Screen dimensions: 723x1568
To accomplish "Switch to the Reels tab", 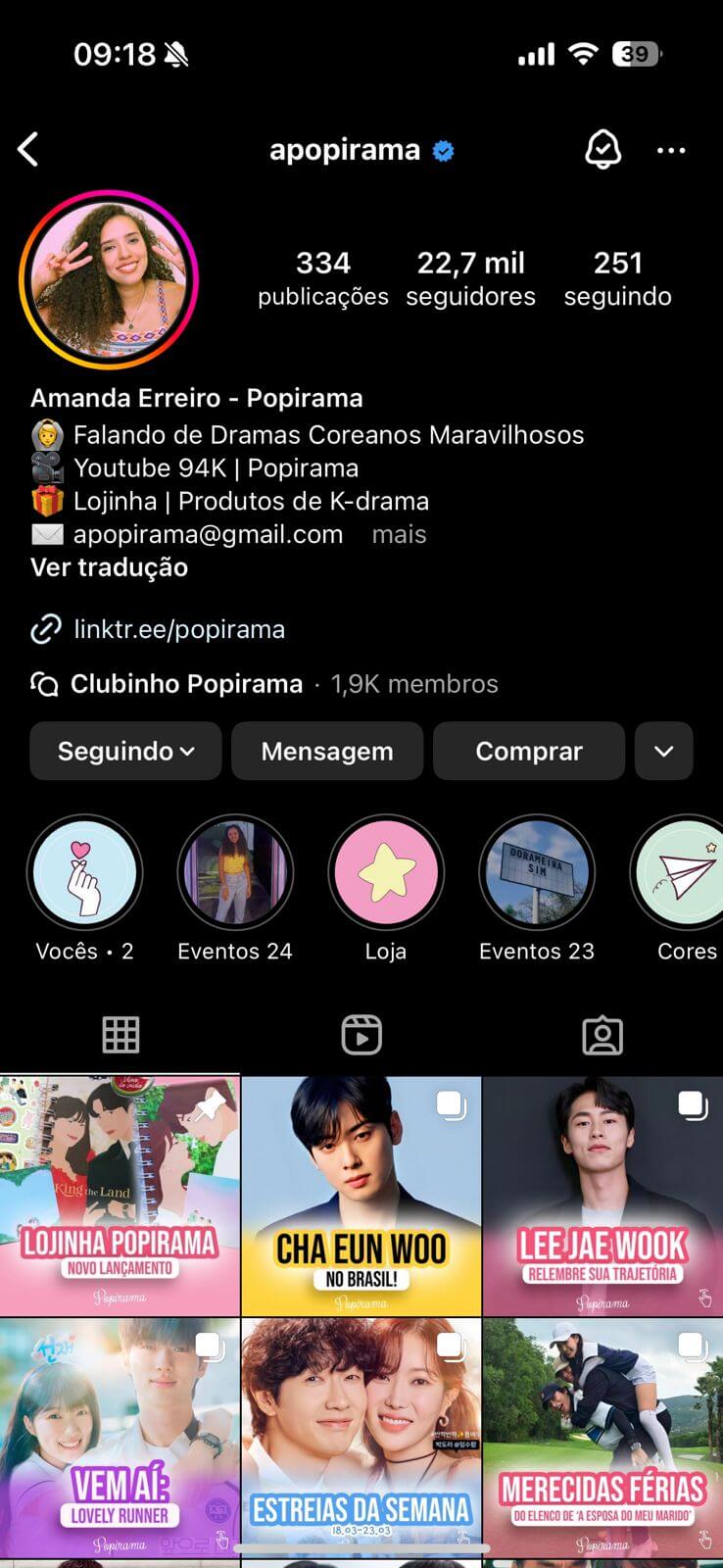I will [361, 1035].
